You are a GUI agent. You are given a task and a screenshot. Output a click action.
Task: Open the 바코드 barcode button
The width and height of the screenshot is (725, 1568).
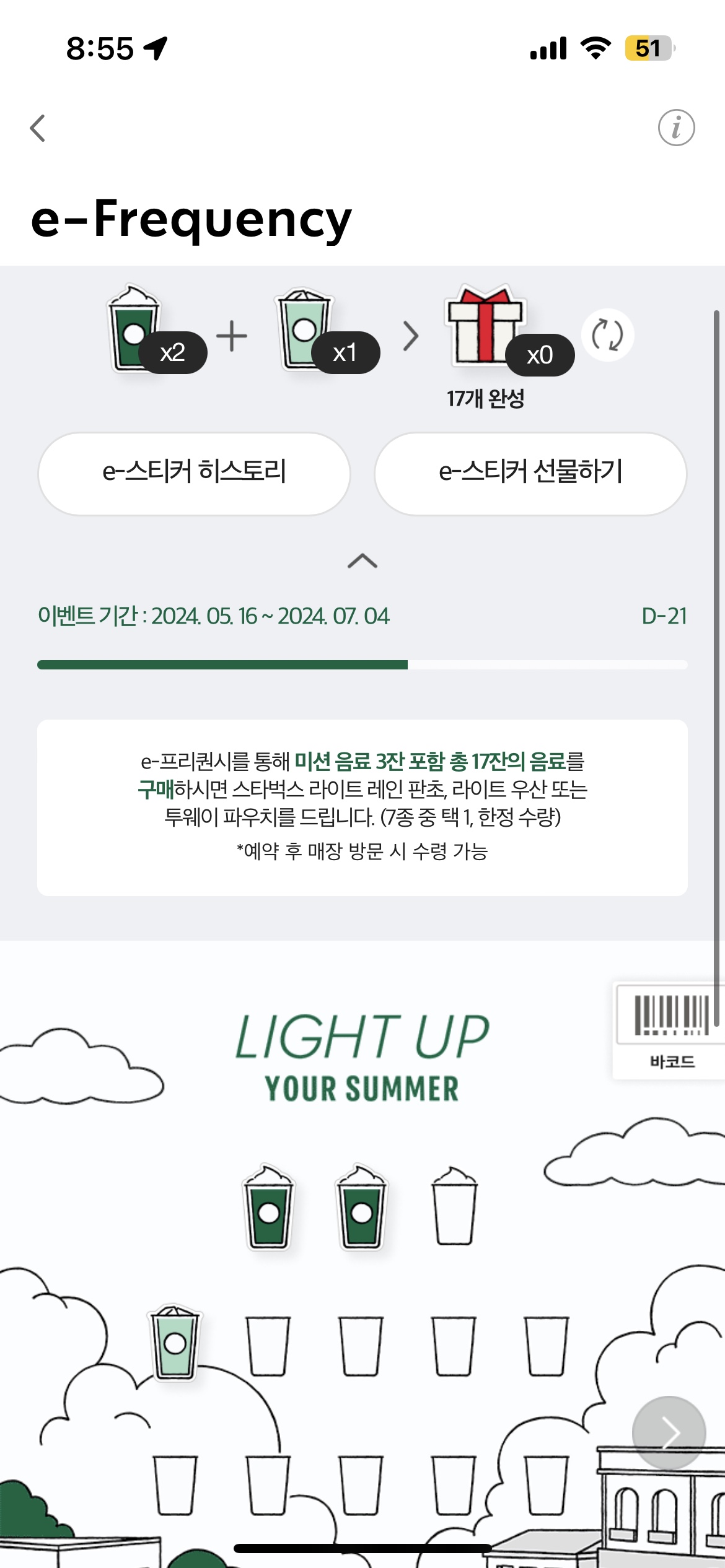coord(670,1030)
